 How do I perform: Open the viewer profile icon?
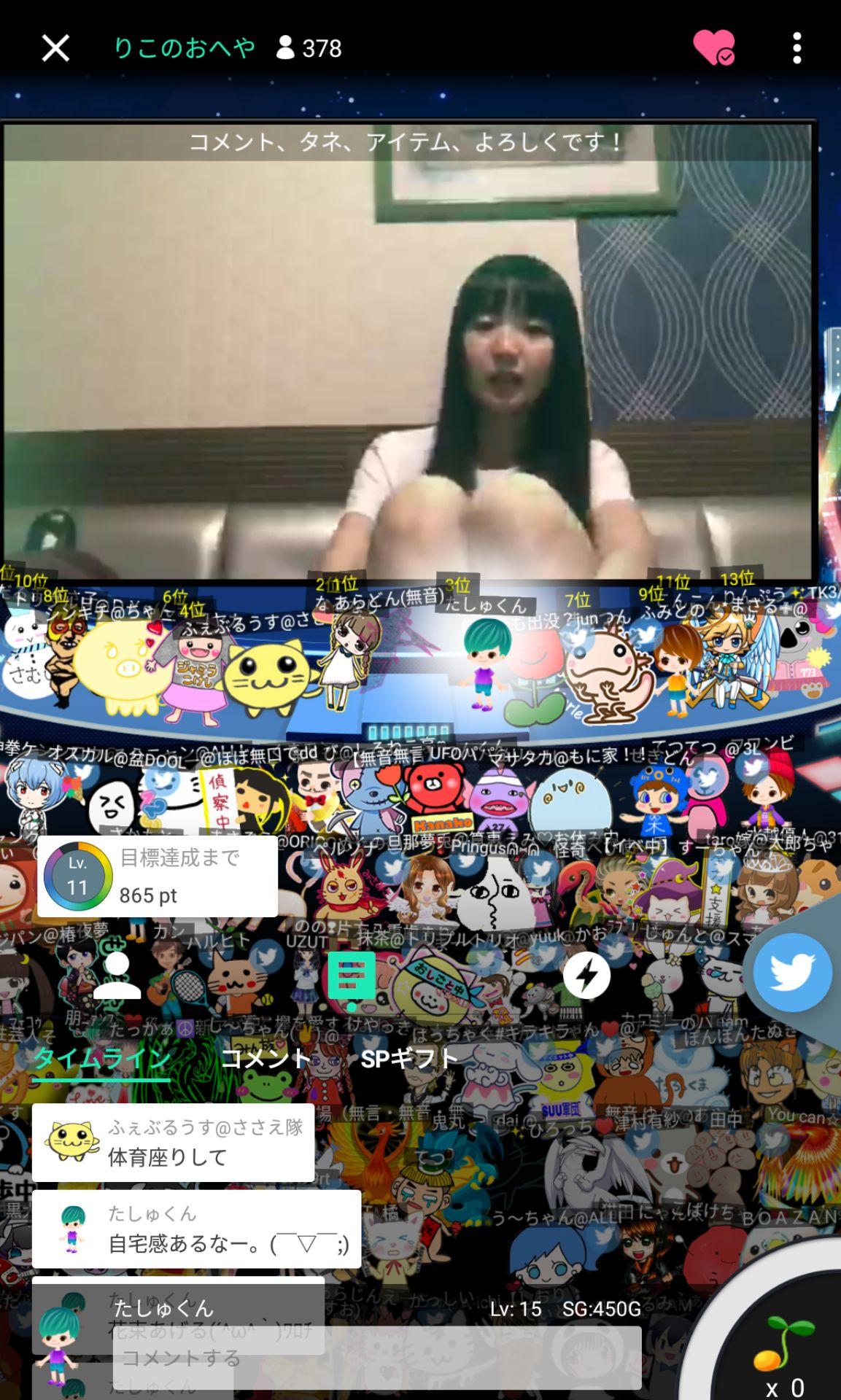[117, 975]
